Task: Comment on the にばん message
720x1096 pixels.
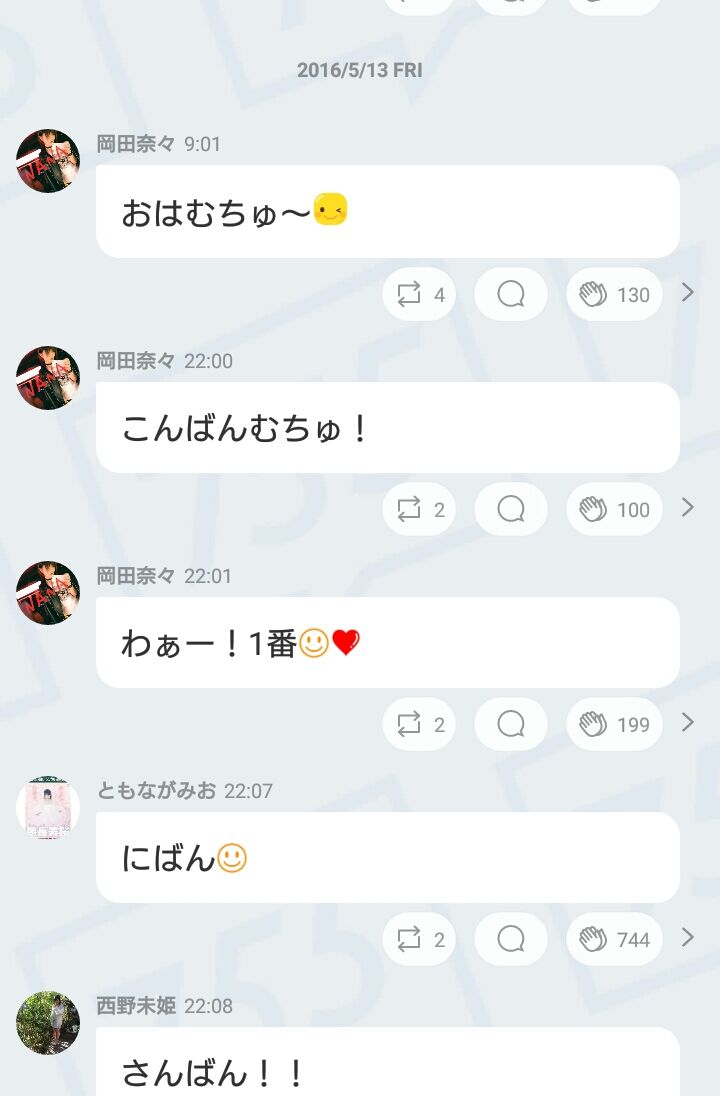Action: 511,939
